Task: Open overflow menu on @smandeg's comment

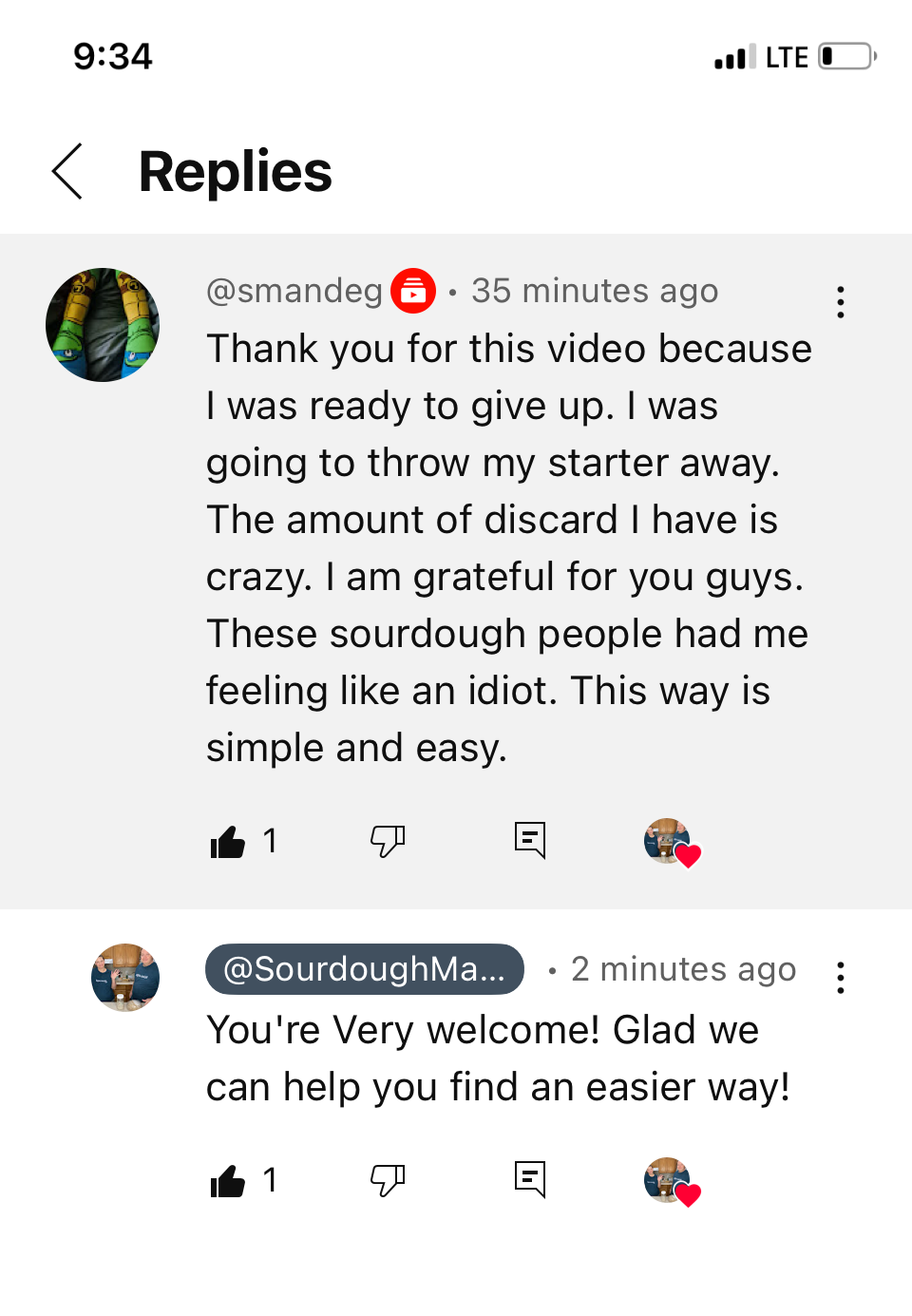Action: [840, 302]
